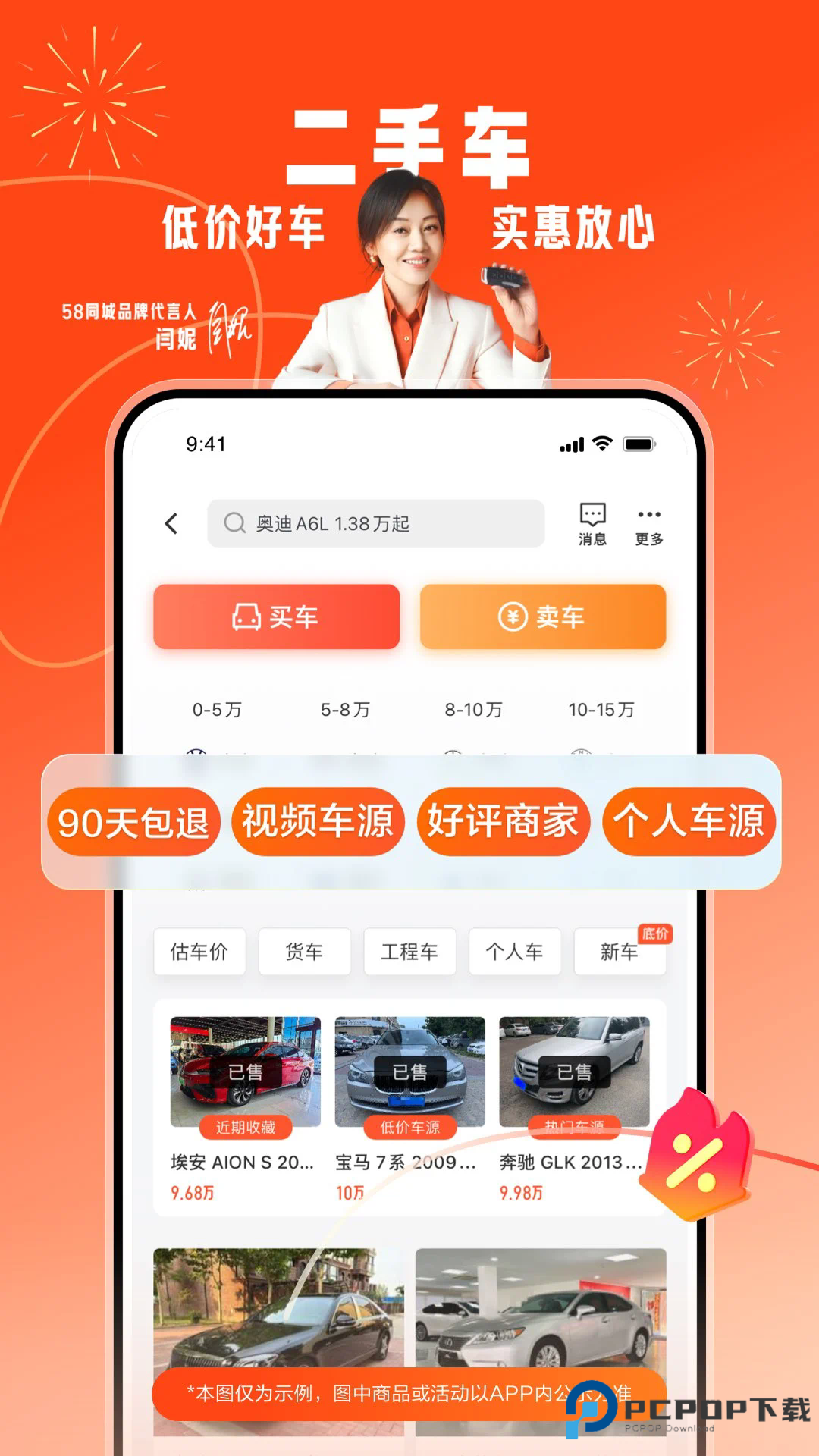Click the ¥ coin icon on 卖车 button
This screenshot has width=819, height=1456.
pos(511,618)
